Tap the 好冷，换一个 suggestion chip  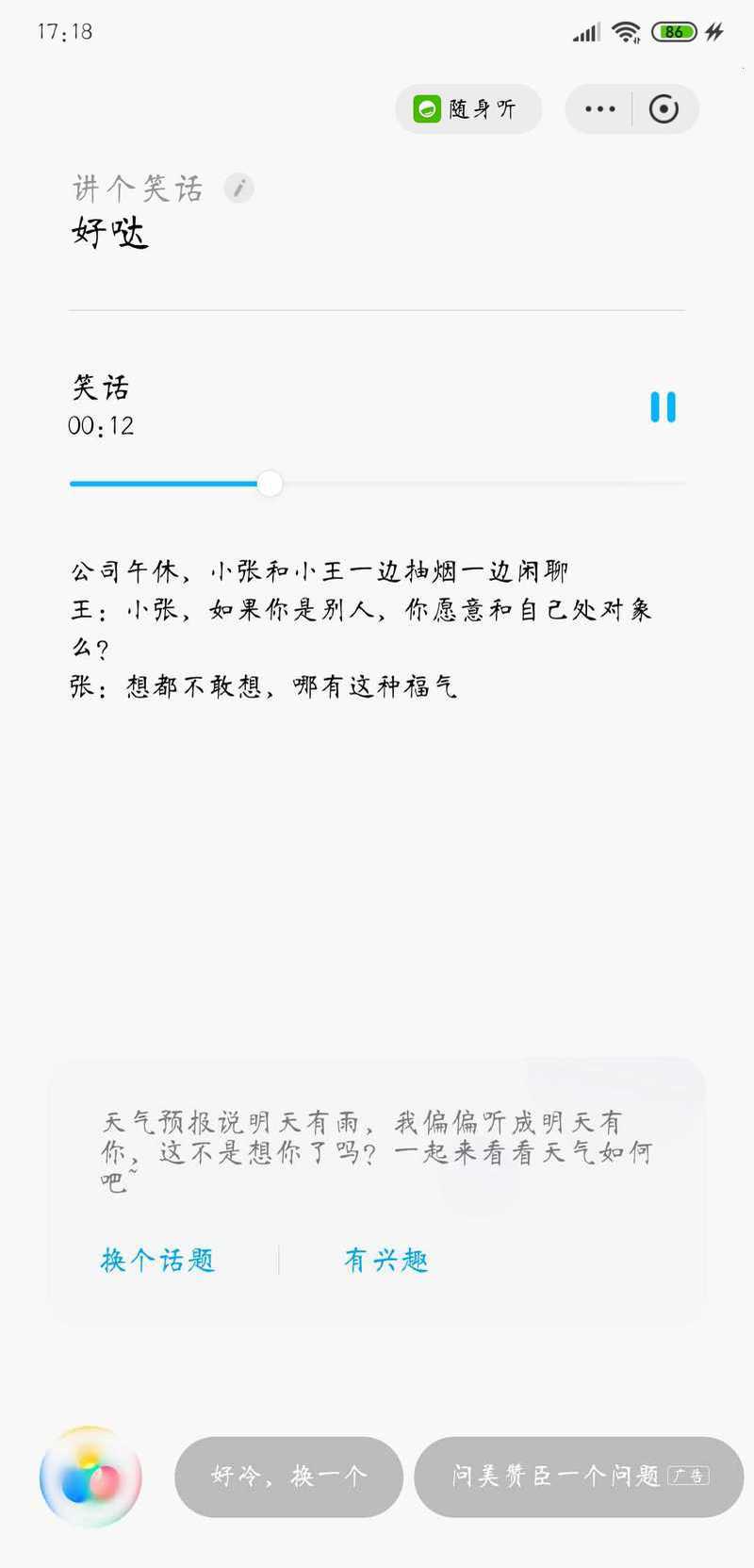(288, 1477)
